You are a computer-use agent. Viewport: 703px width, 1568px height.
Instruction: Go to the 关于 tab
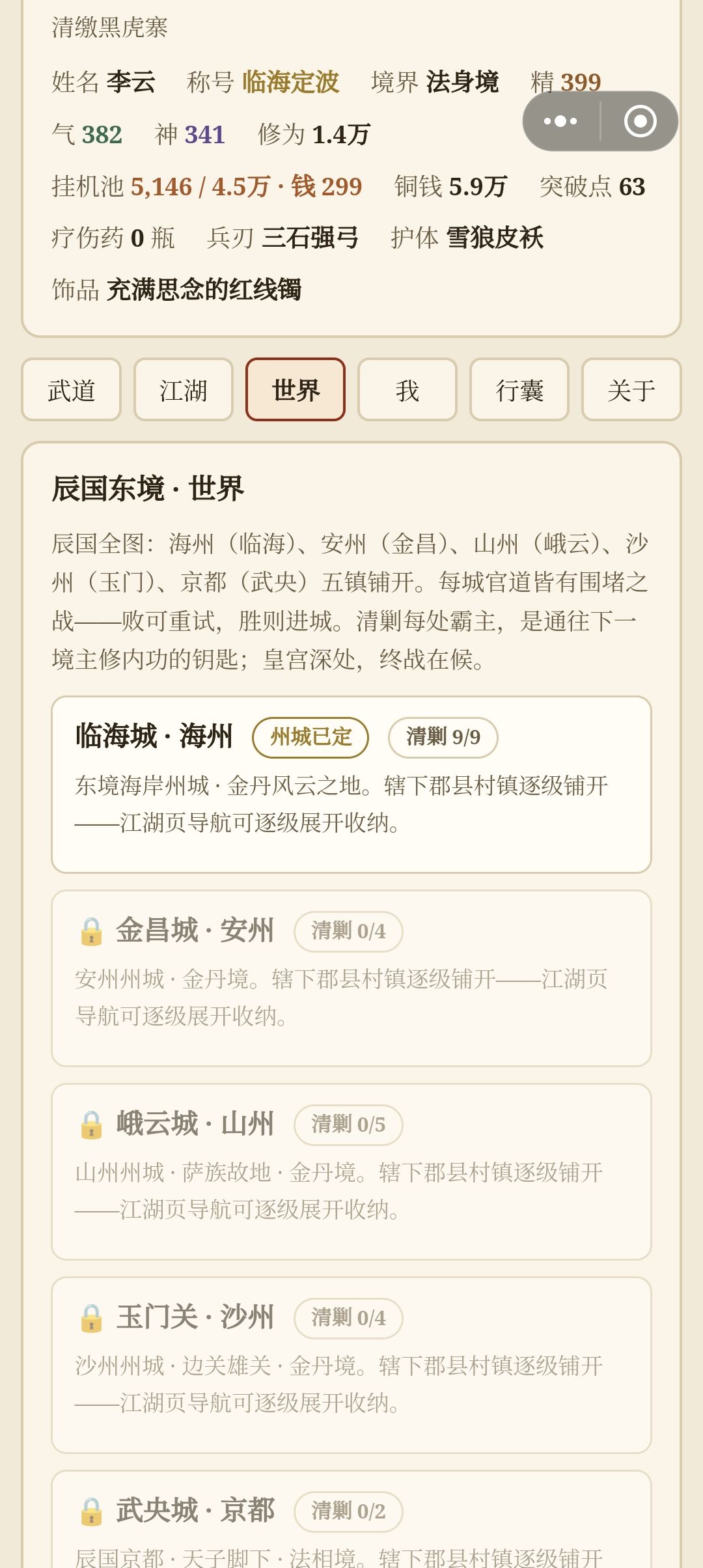(x=631, y=389)
